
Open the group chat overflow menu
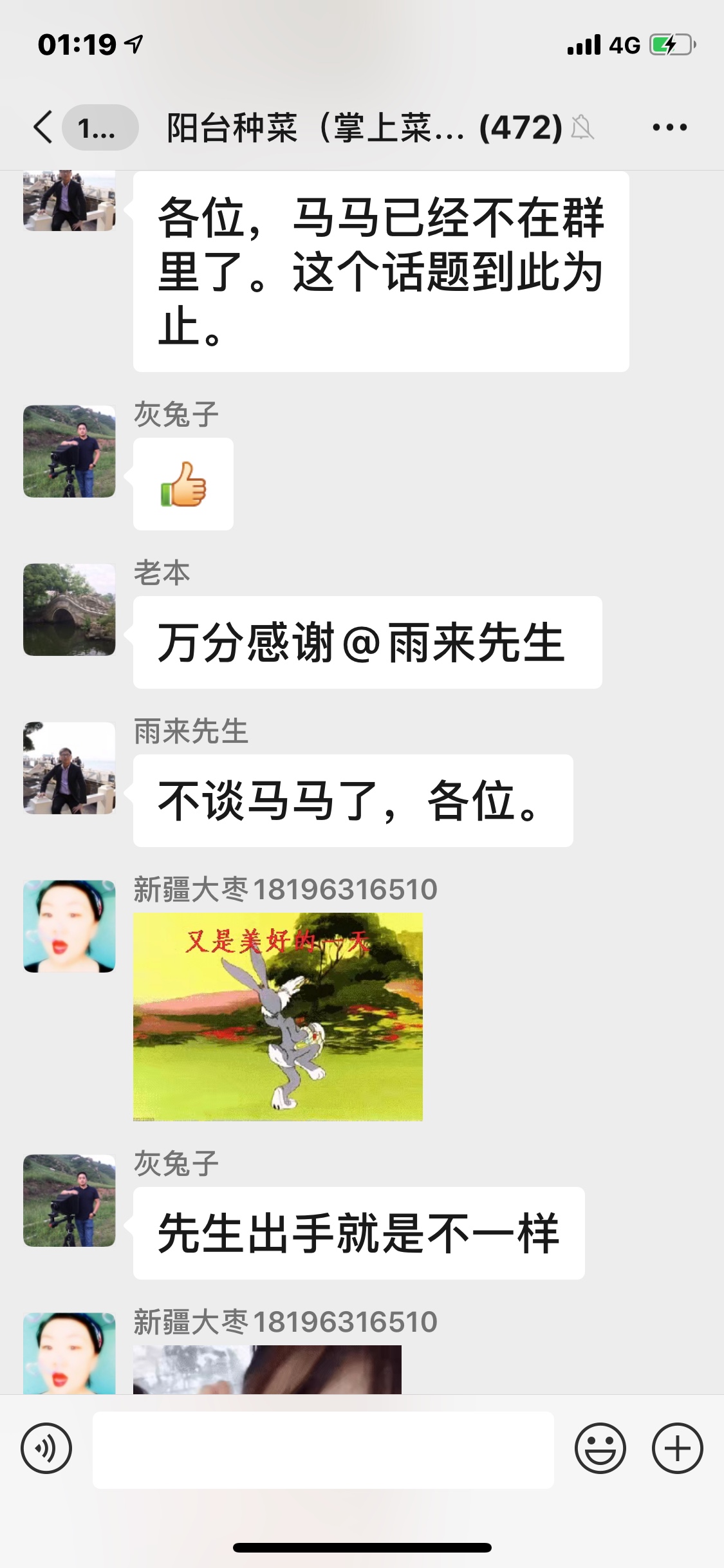coord(669,127)
